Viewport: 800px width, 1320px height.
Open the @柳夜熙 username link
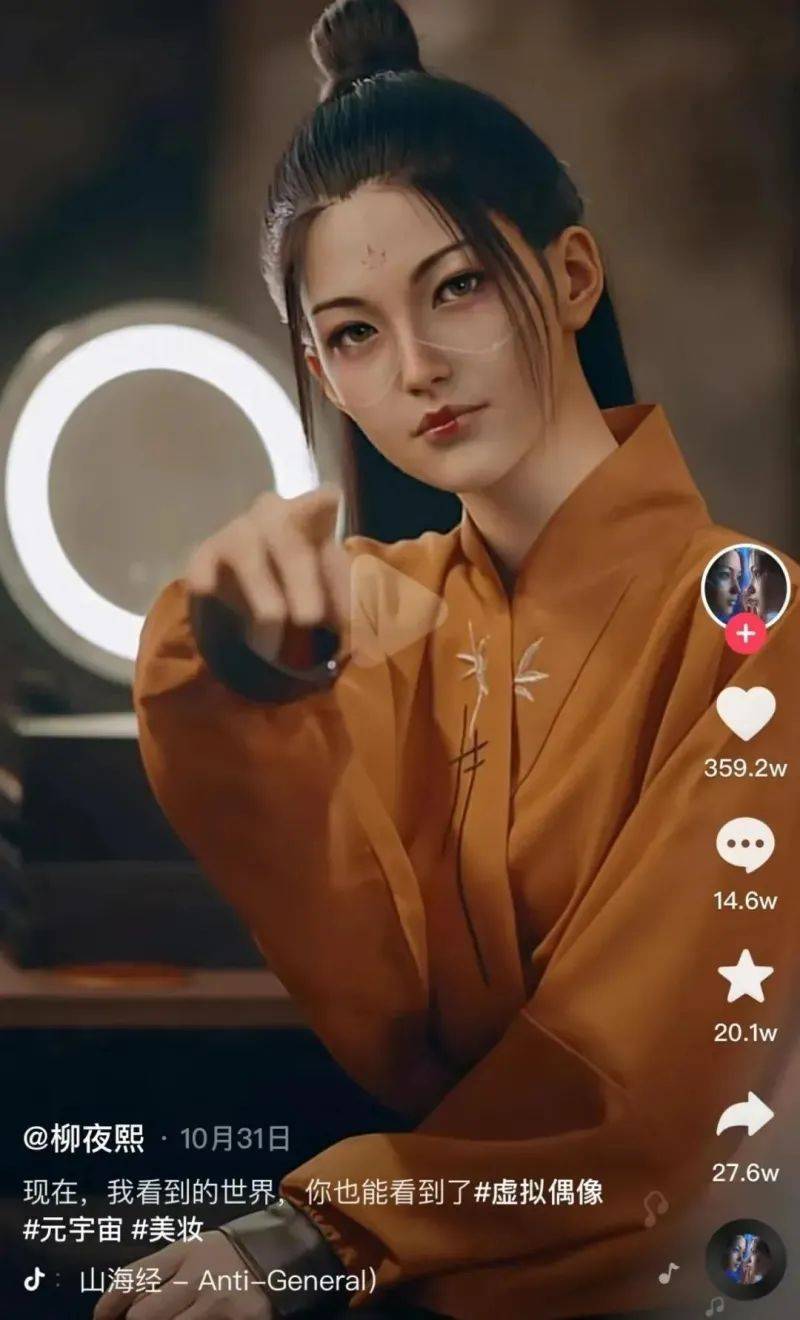tap(84, 1139)
